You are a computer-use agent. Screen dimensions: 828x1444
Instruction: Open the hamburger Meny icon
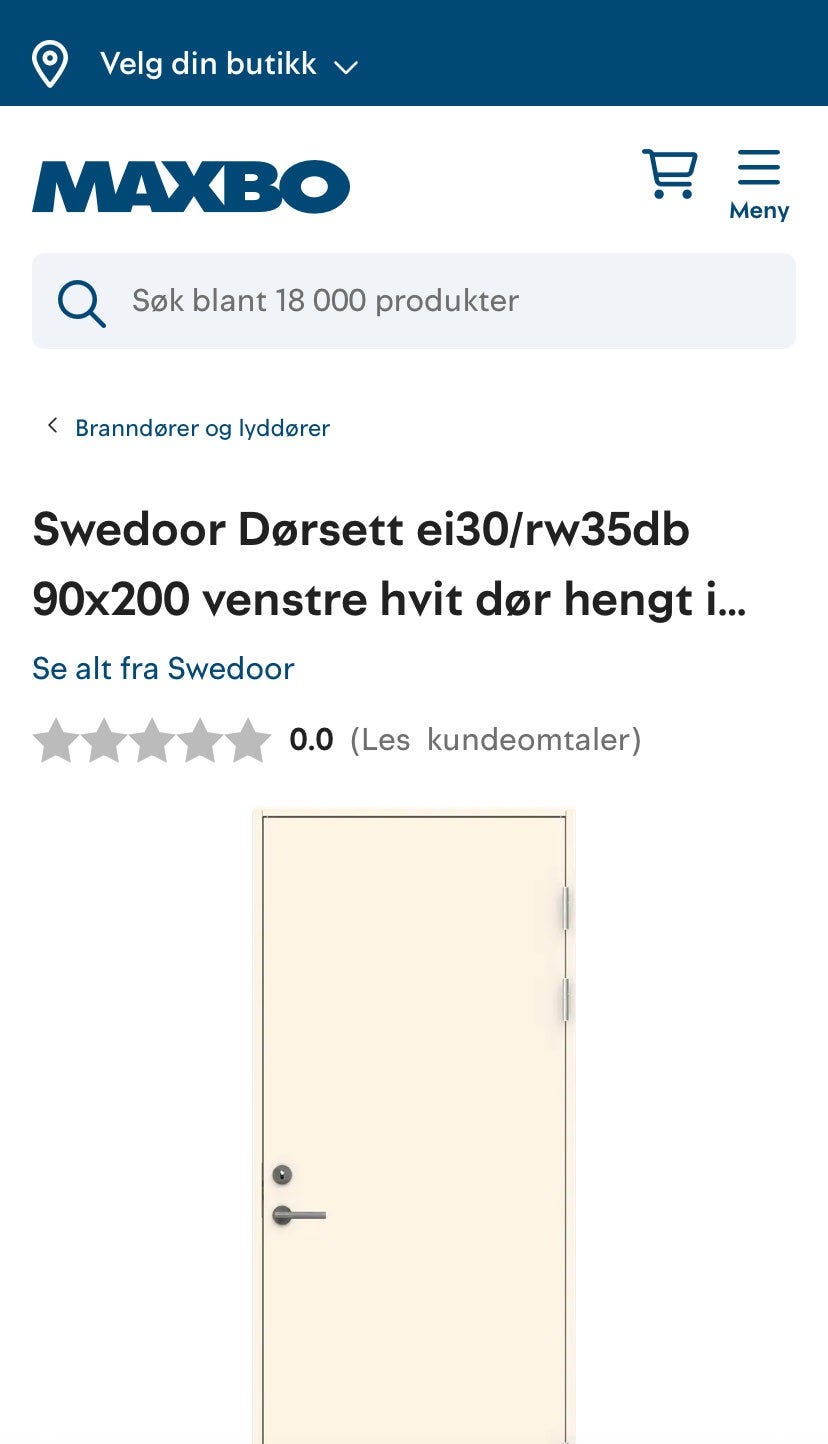click(760, 167)
